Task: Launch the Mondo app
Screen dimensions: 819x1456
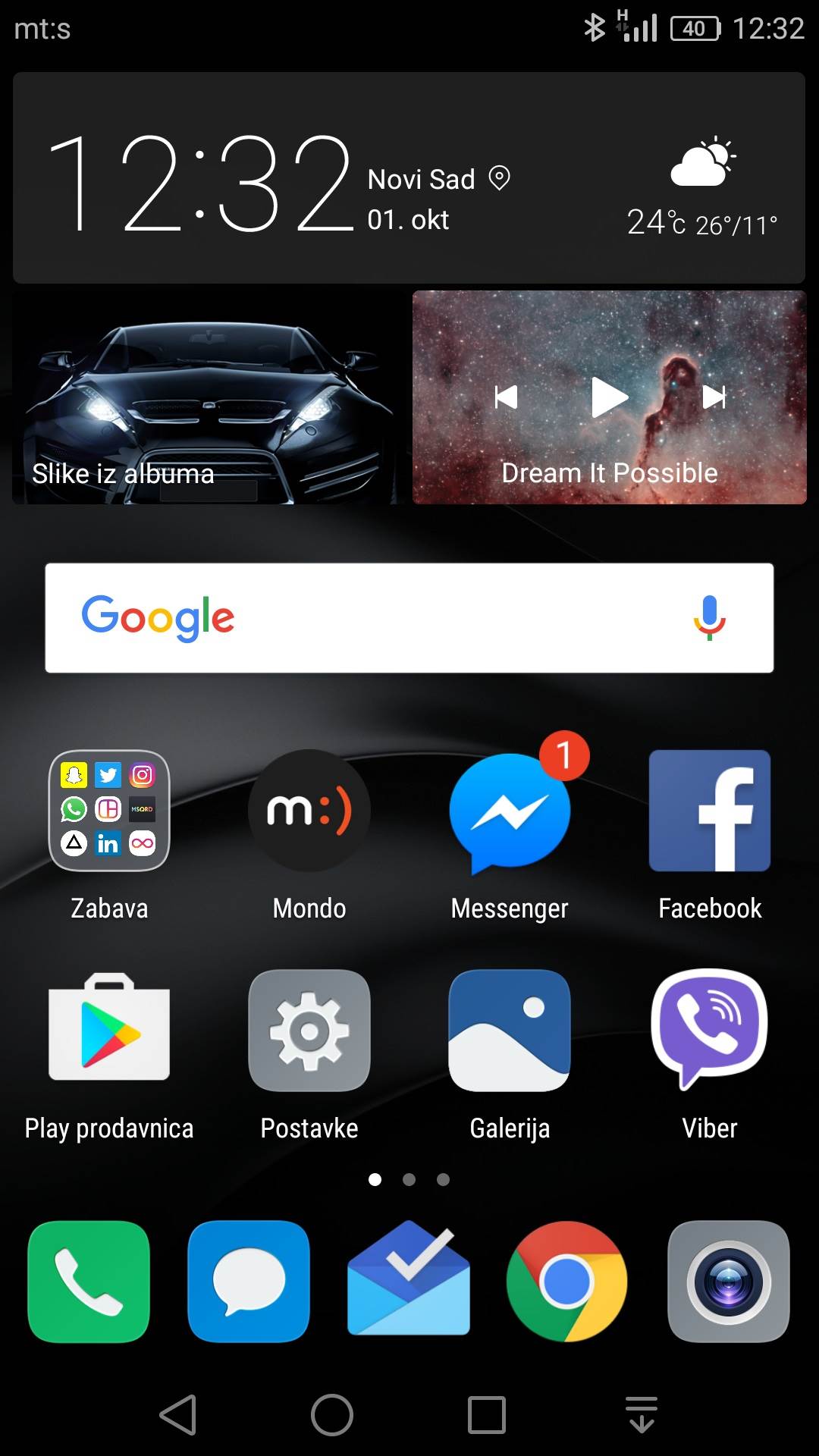Action: (x=309, y=810)
